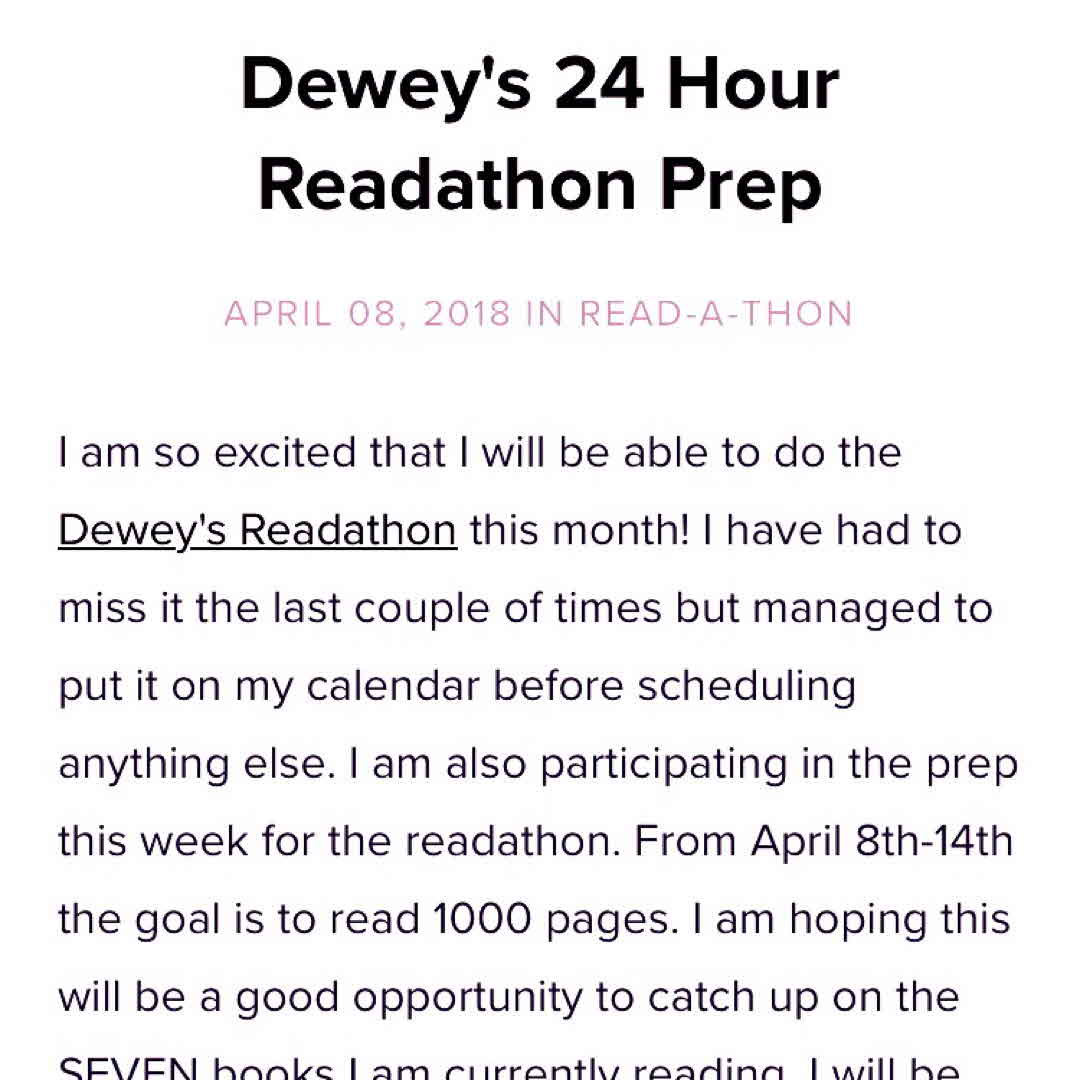Image resolution: width=1080 pixels, height=1080 pixels.
Task: Open the Dewey's Readathon link
Action: click(x=257, y=530)
